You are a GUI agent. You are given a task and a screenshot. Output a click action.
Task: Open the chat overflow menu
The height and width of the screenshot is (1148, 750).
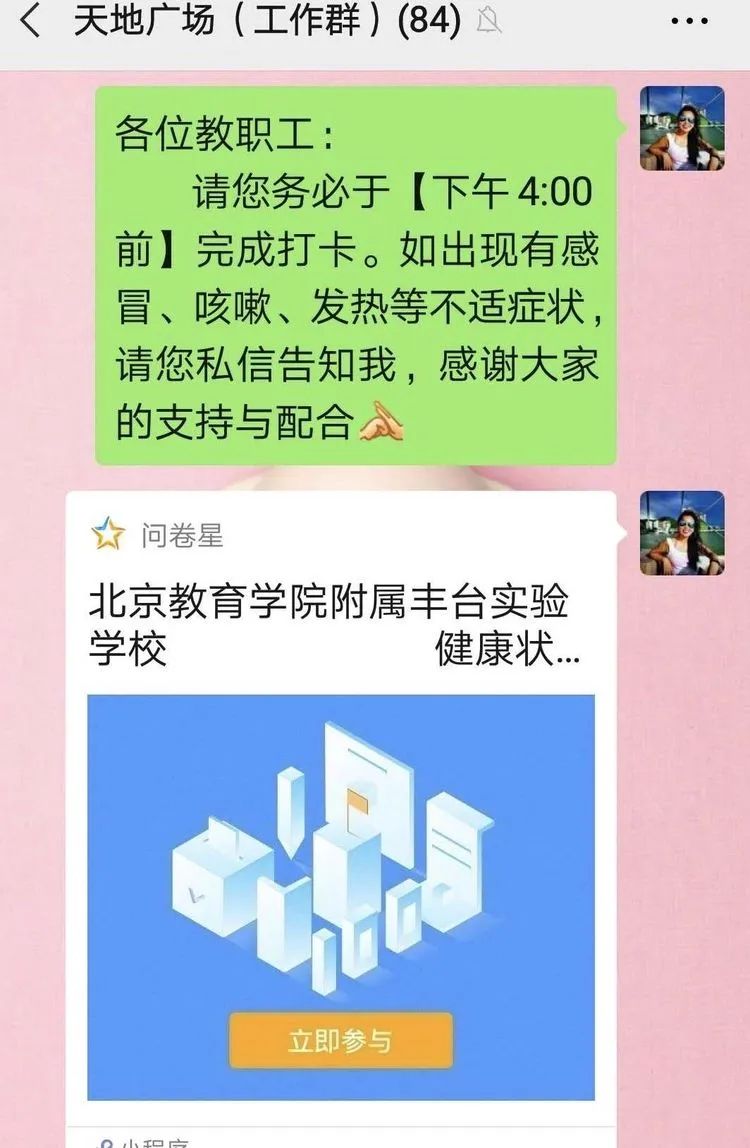(x=689, y=22)
